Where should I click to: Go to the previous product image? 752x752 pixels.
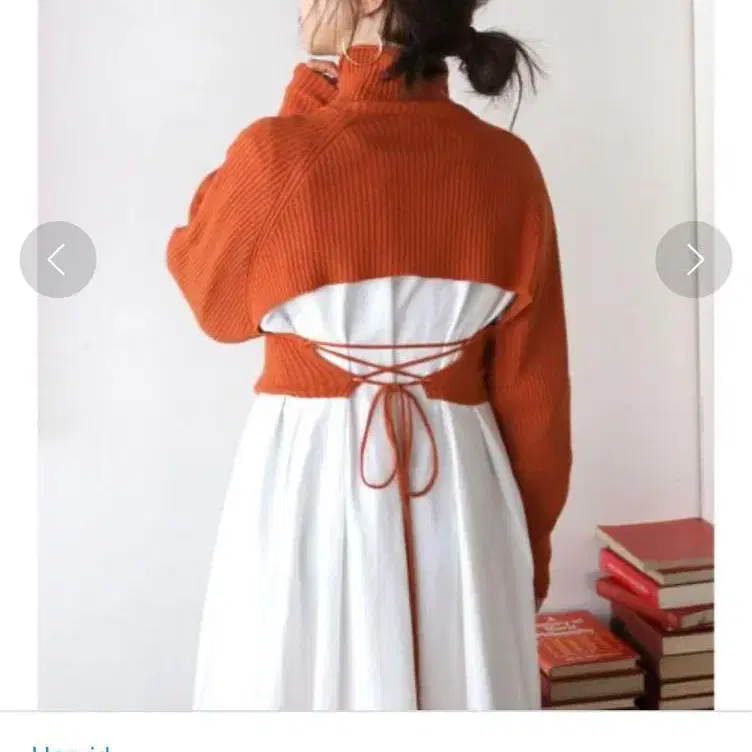pos(58,259)
